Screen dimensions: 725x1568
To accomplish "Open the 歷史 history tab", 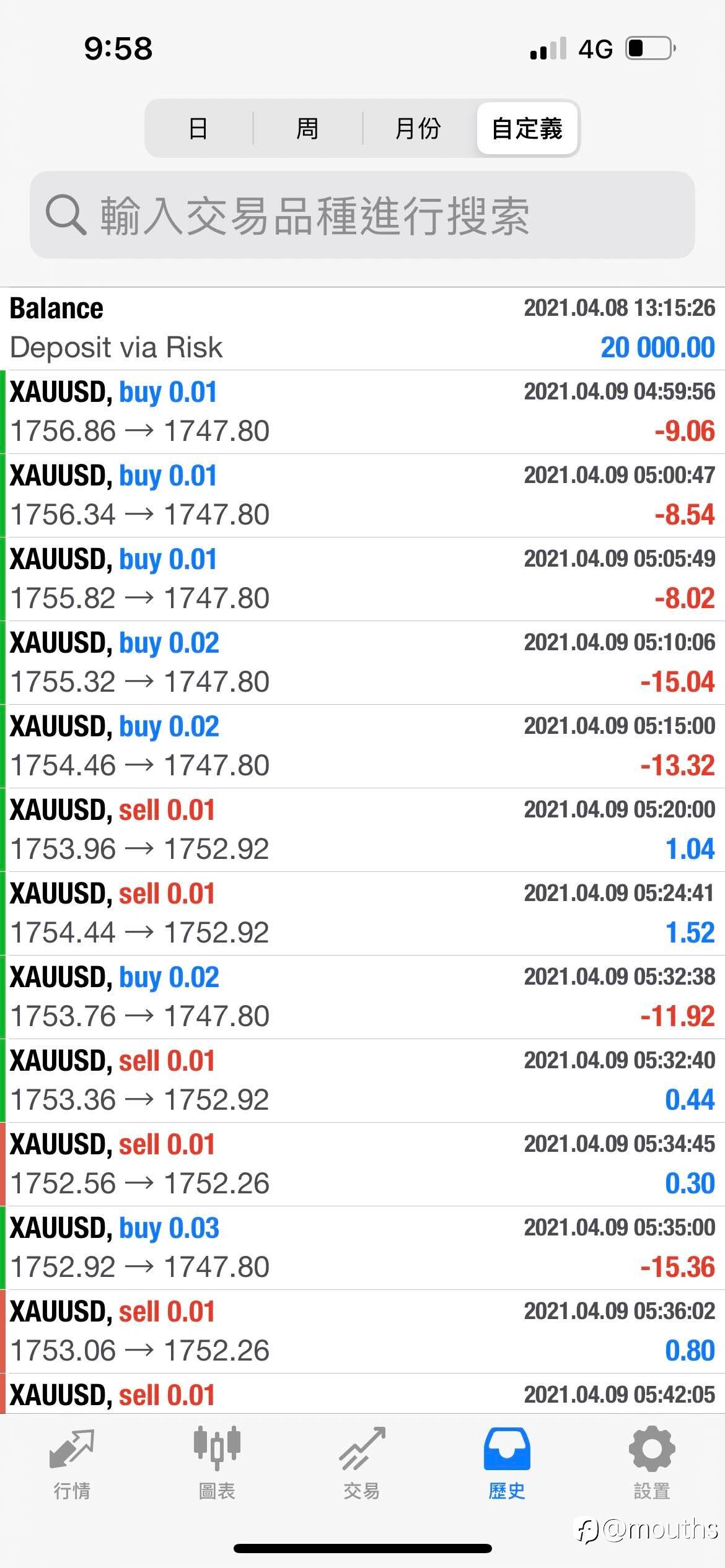I will click(x=507, y=1465).
